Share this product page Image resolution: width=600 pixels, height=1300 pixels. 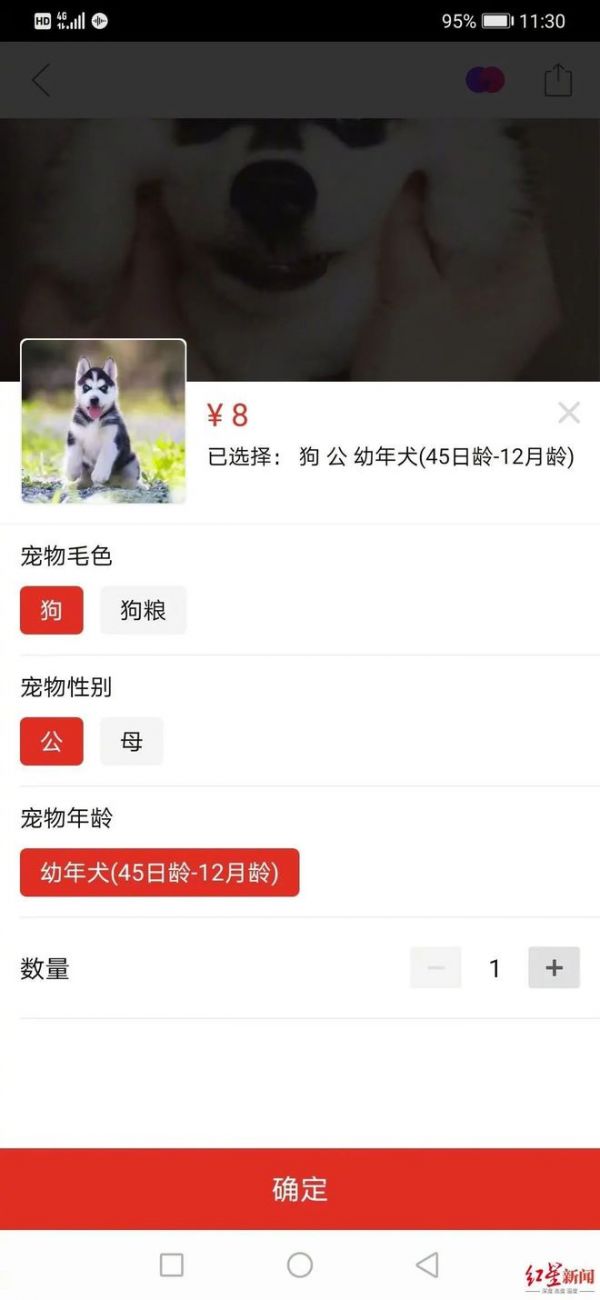pyautogui.click(x=558, y=80)
